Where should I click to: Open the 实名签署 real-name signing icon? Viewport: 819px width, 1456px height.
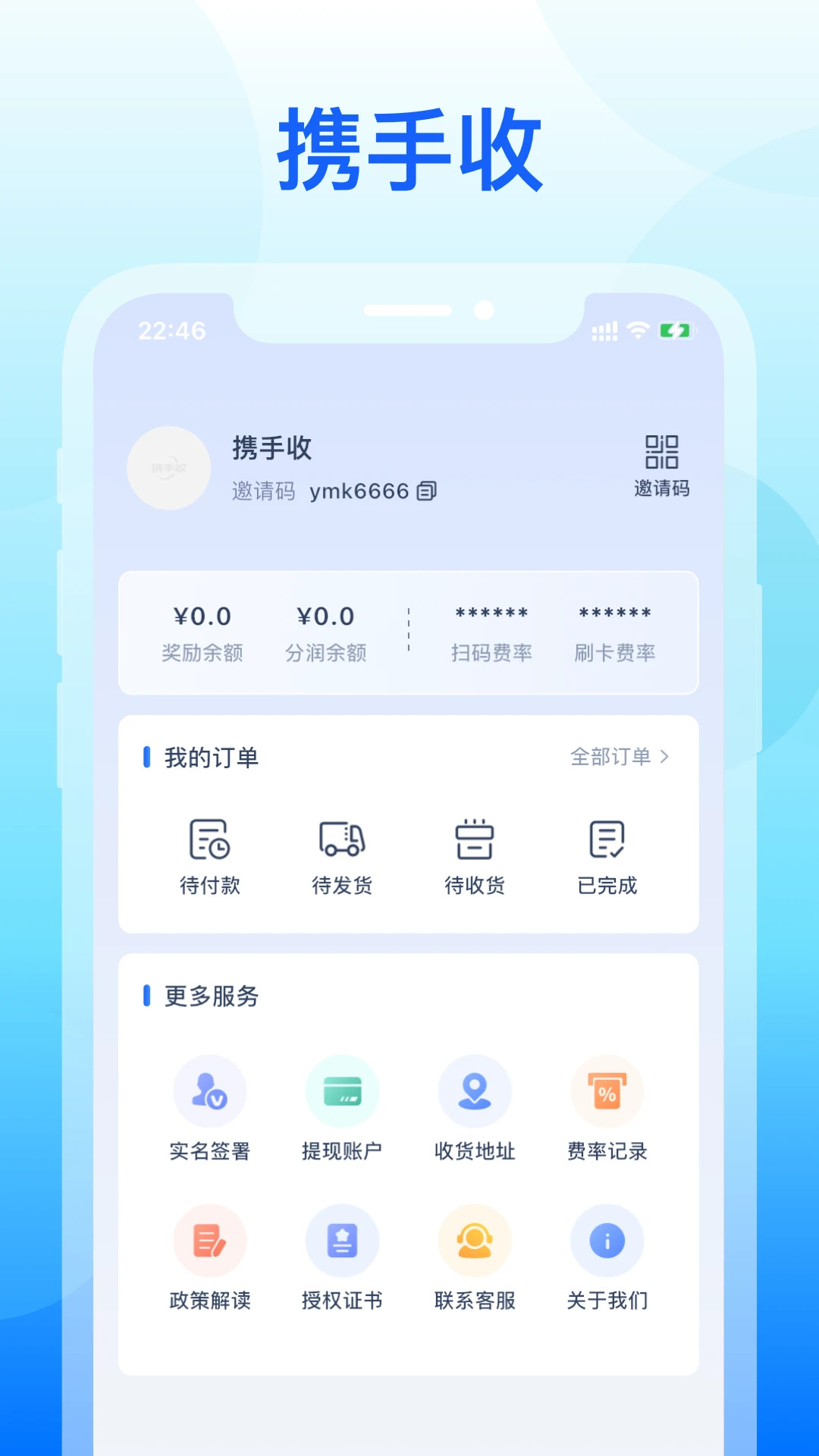pyautogui.click(x=210, y=1090)
